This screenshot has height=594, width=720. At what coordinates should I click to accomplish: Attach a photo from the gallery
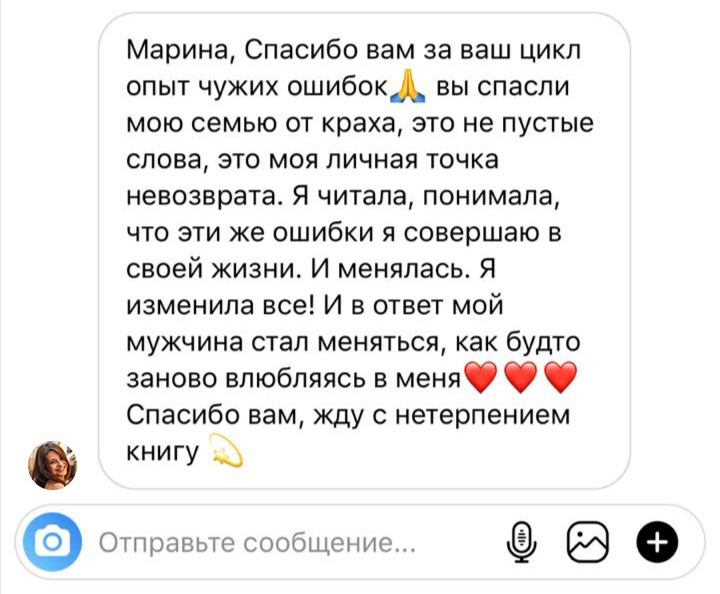(x=587, y=543)
